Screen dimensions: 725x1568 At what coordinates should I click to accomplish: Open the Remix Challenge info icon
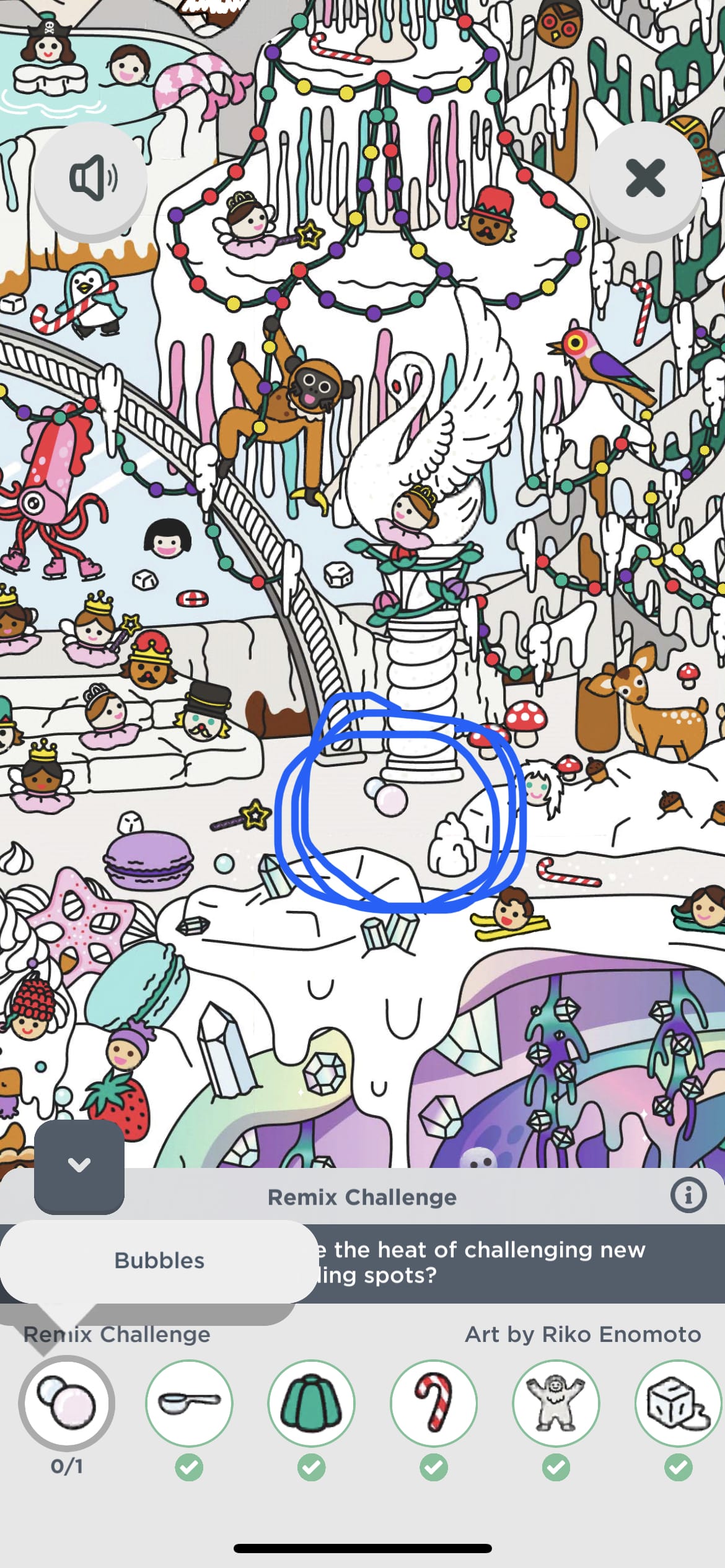688,1195
